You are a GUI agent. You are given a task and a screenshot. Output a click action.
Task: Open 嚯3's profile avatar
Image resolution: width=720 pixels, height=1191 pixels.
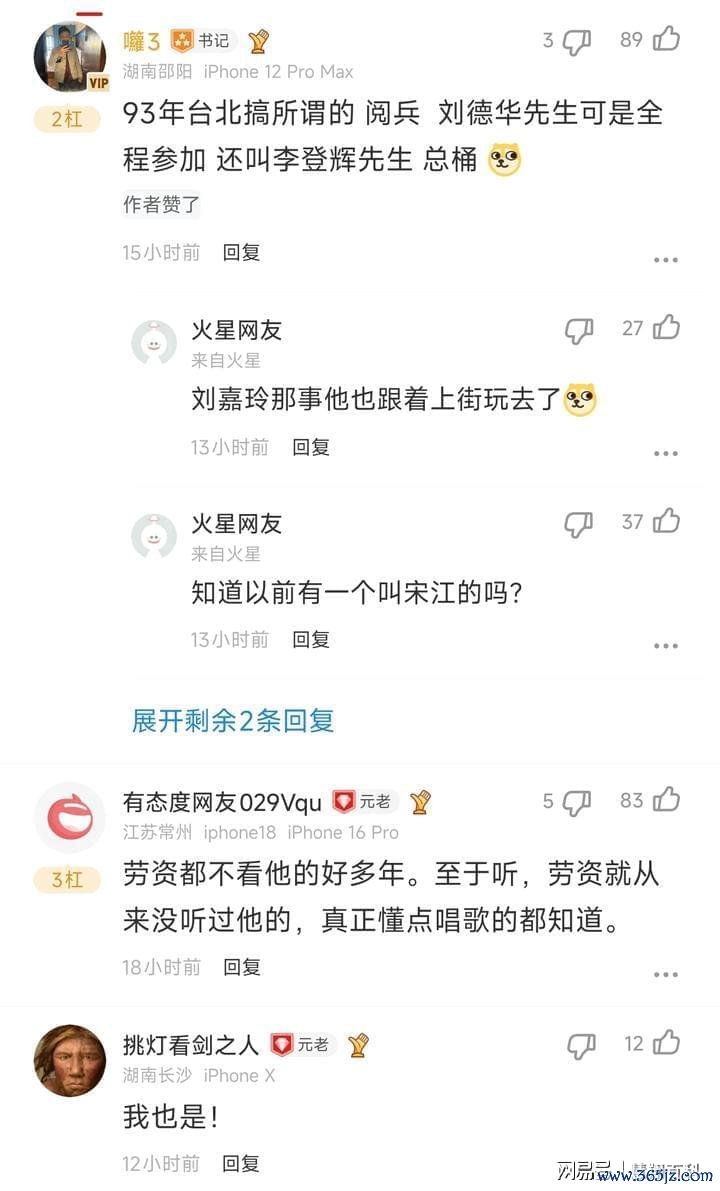click(x=70, y=57)
